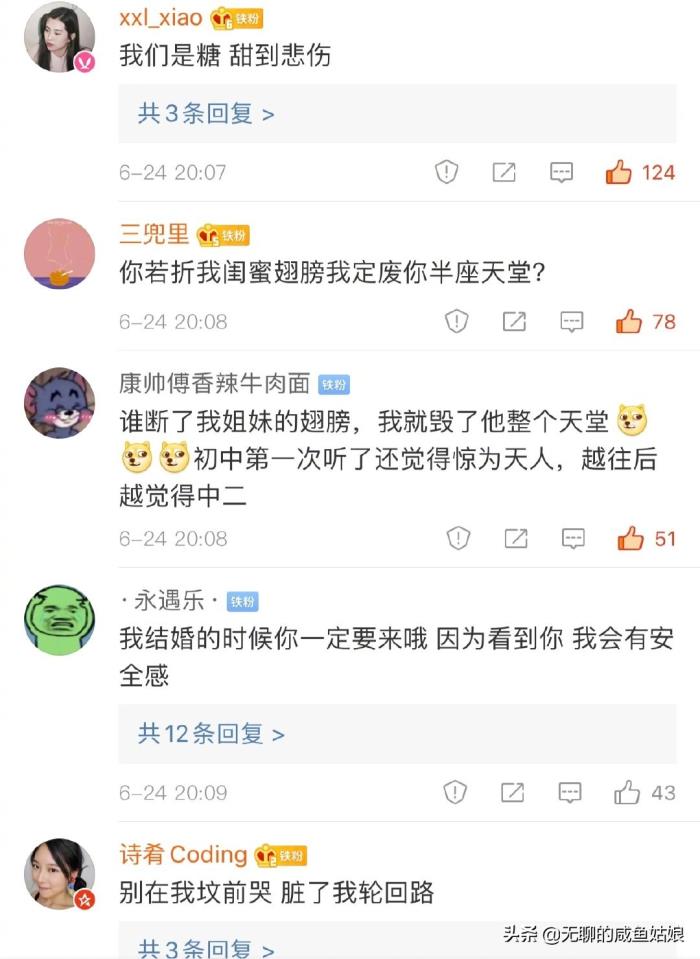Image resolution: width=700 pixels, height=959 pixels.
Task: Share xxl_xiao's comment
Action: [x=504, y=172]
